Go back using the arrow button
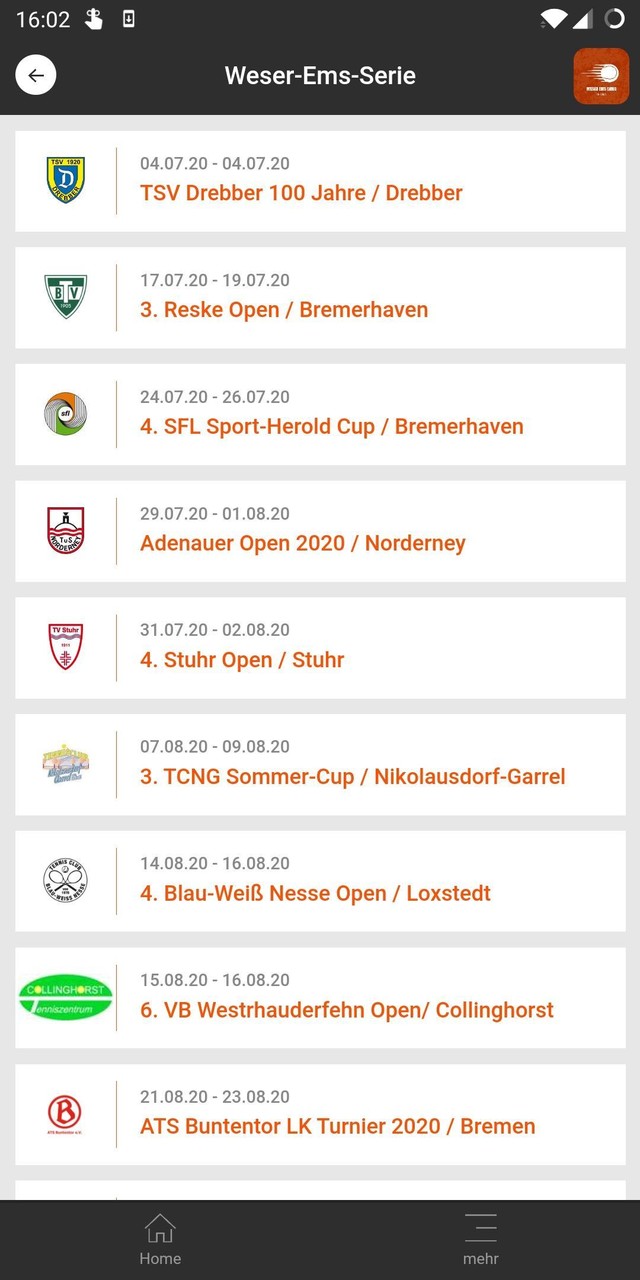The height and width of the screenshot is (1280, 640). pyautogui.click(x=36, y=75)
